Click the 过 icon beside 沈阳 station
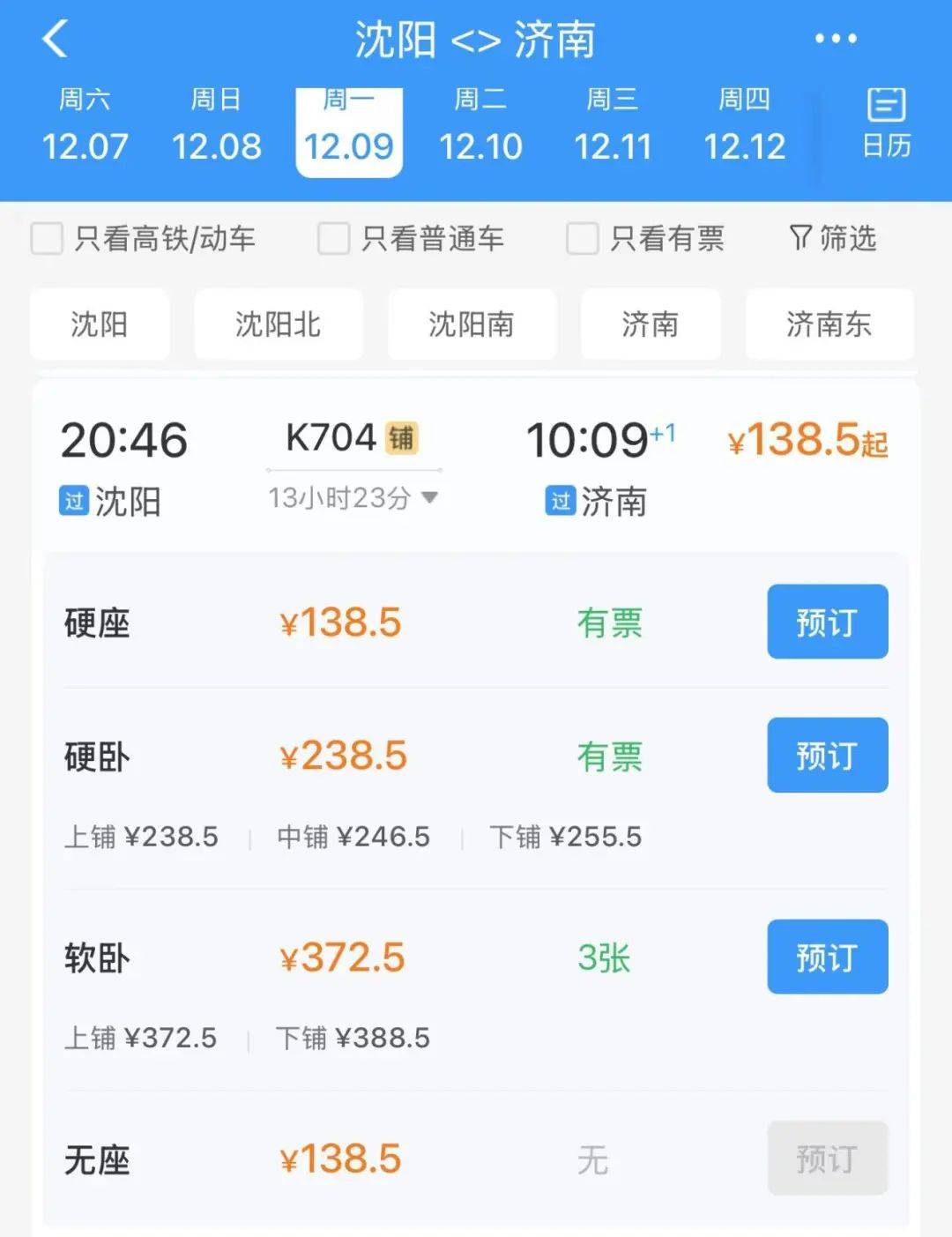 coord(72,503)
